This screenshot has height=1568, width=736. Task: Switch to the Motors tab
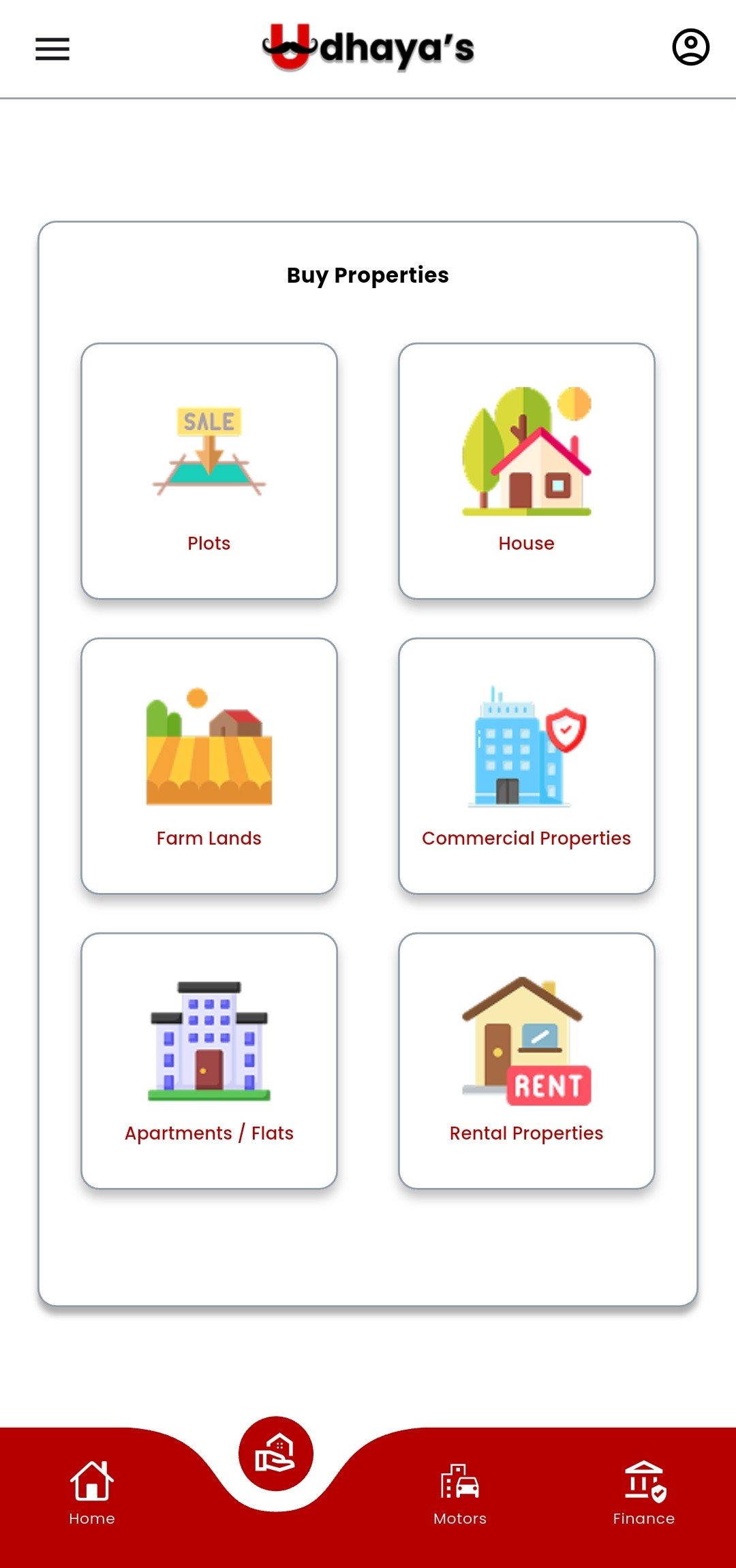pyautogui.click(x=460, y=1492)
